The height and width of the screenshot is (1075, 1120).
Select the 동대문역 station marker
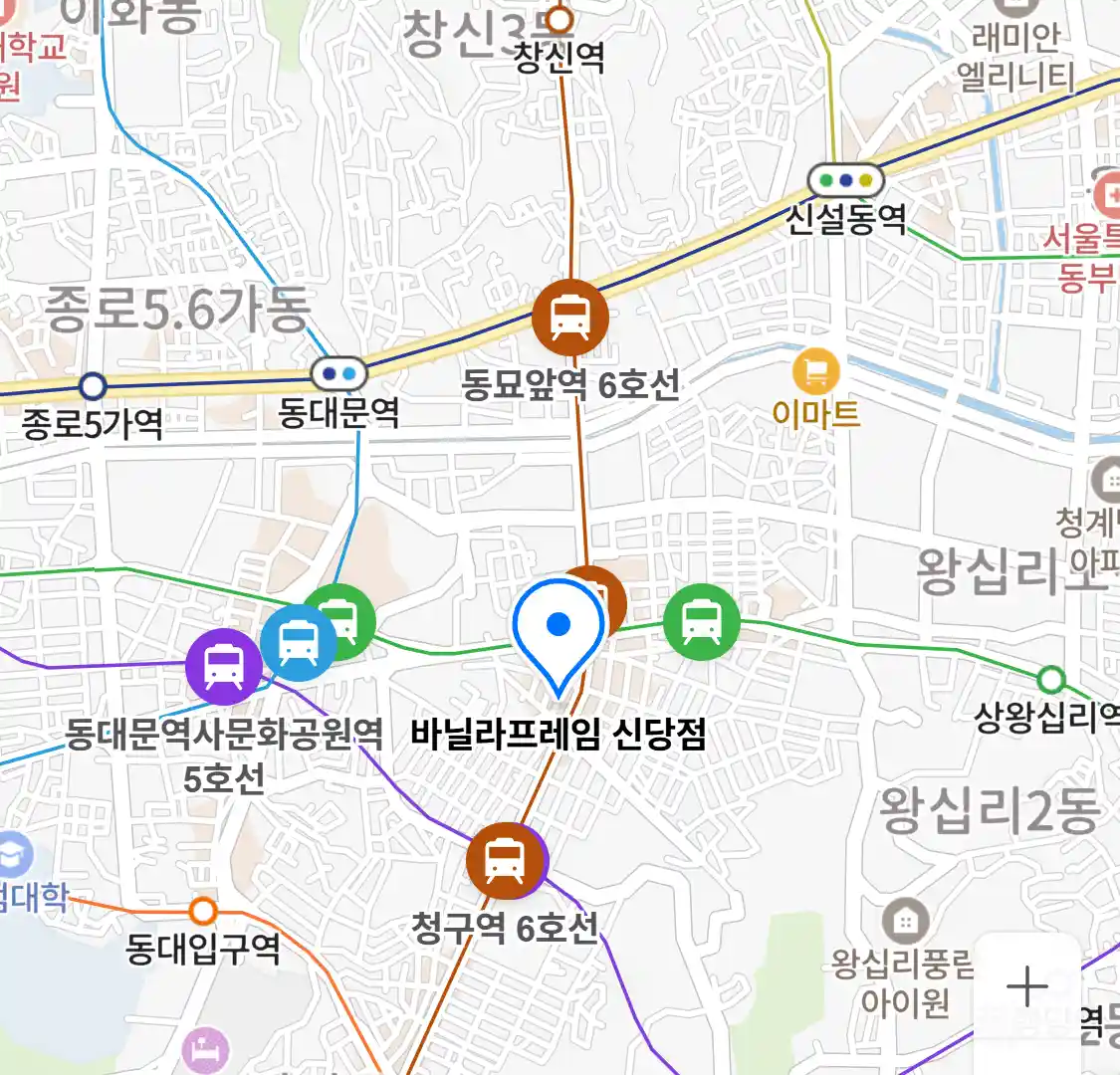click(x=338, y=375)
